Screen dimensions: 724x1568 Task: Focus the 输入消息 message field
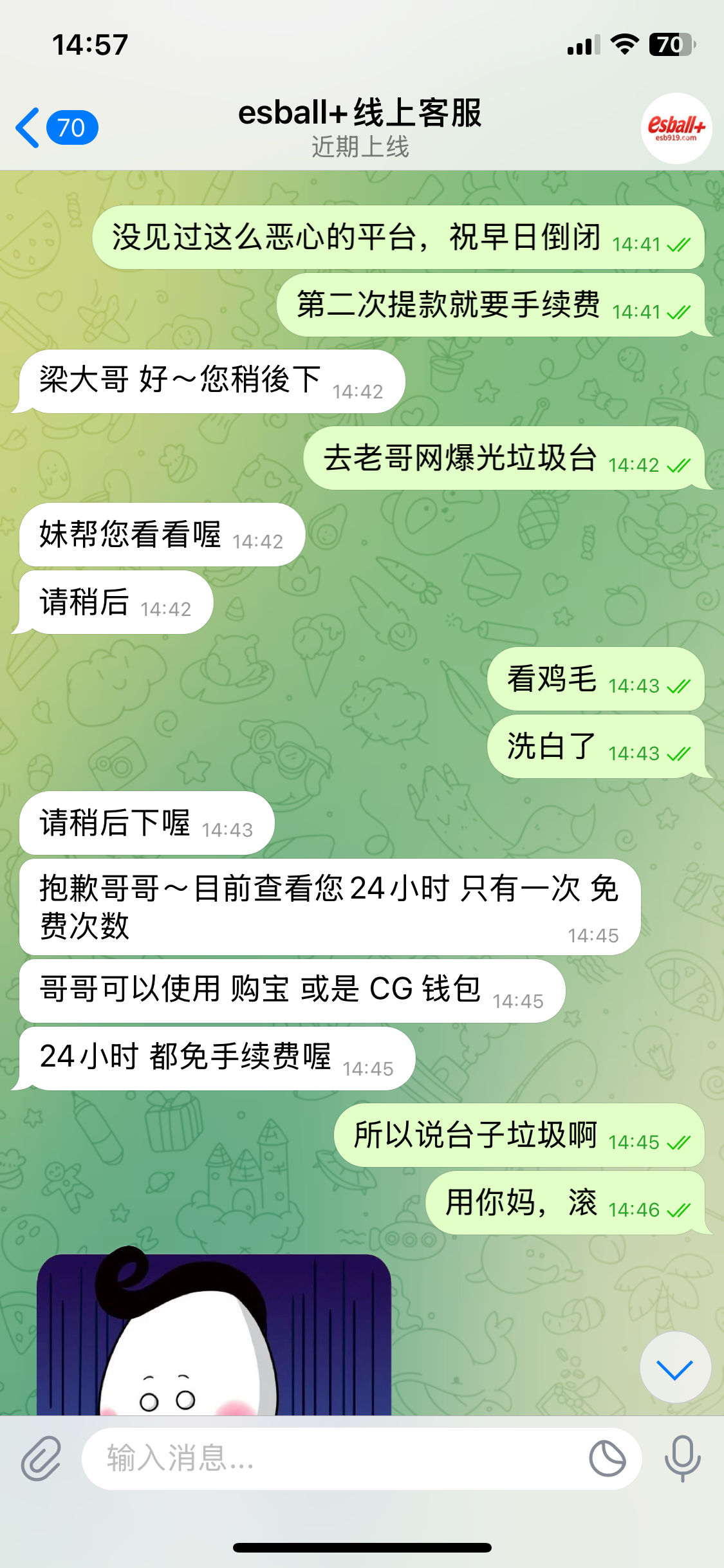[335, 1458]
